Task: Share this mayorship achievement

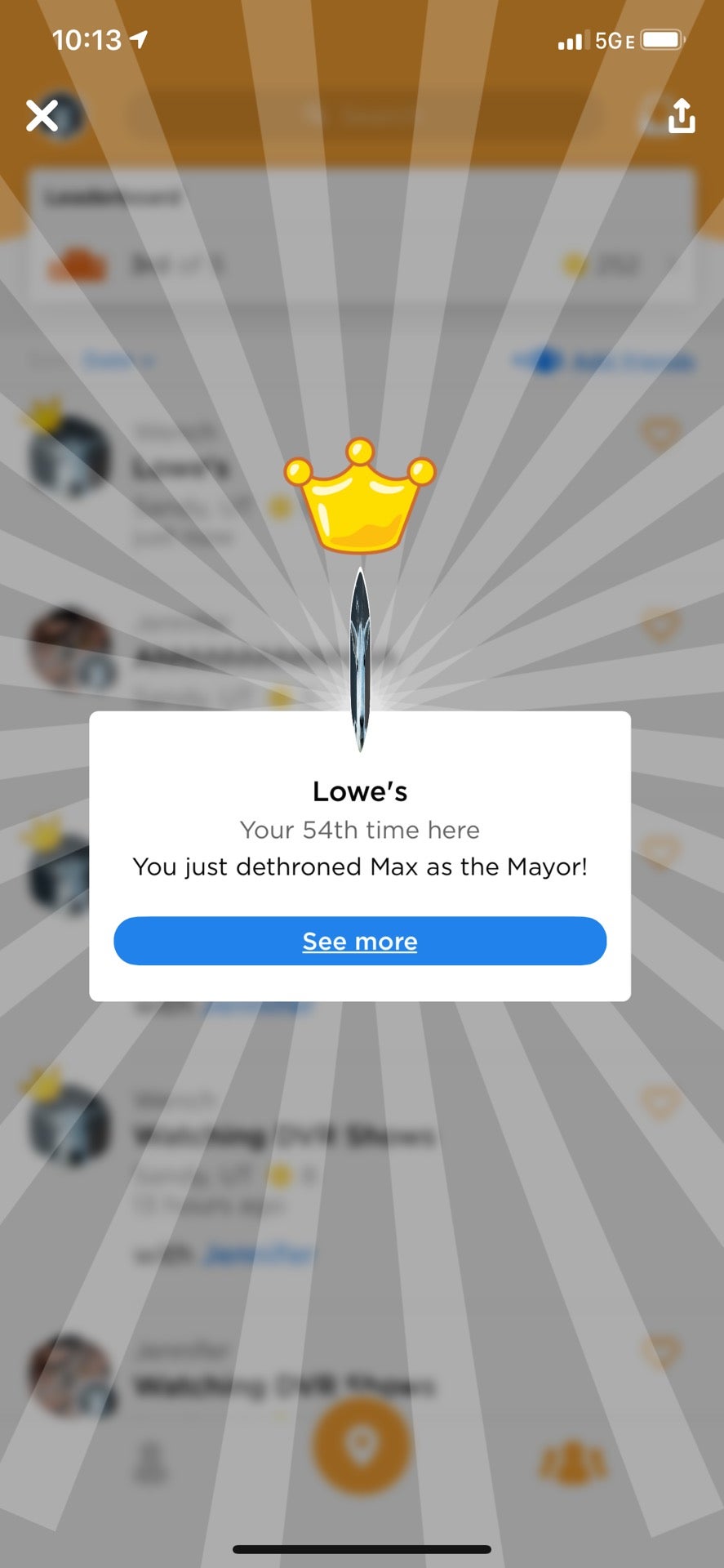Action: click(681, 116)
